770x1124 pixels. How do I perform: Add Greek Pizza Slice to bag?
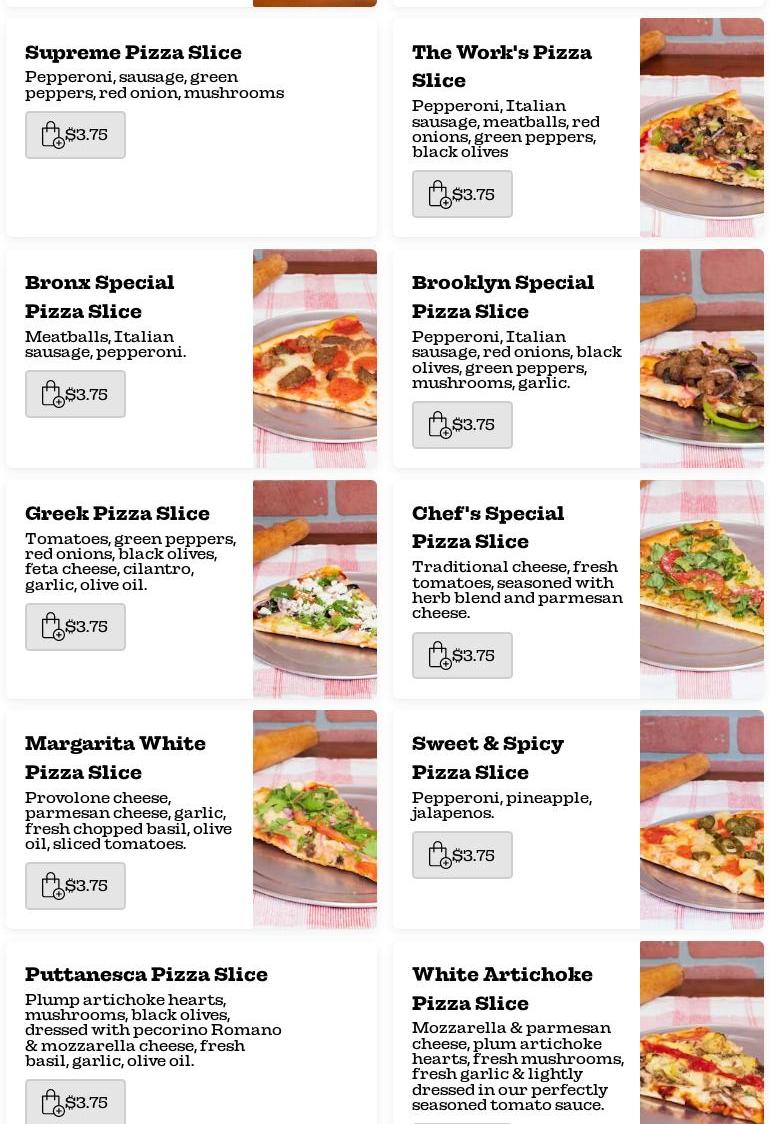[75, 627]
